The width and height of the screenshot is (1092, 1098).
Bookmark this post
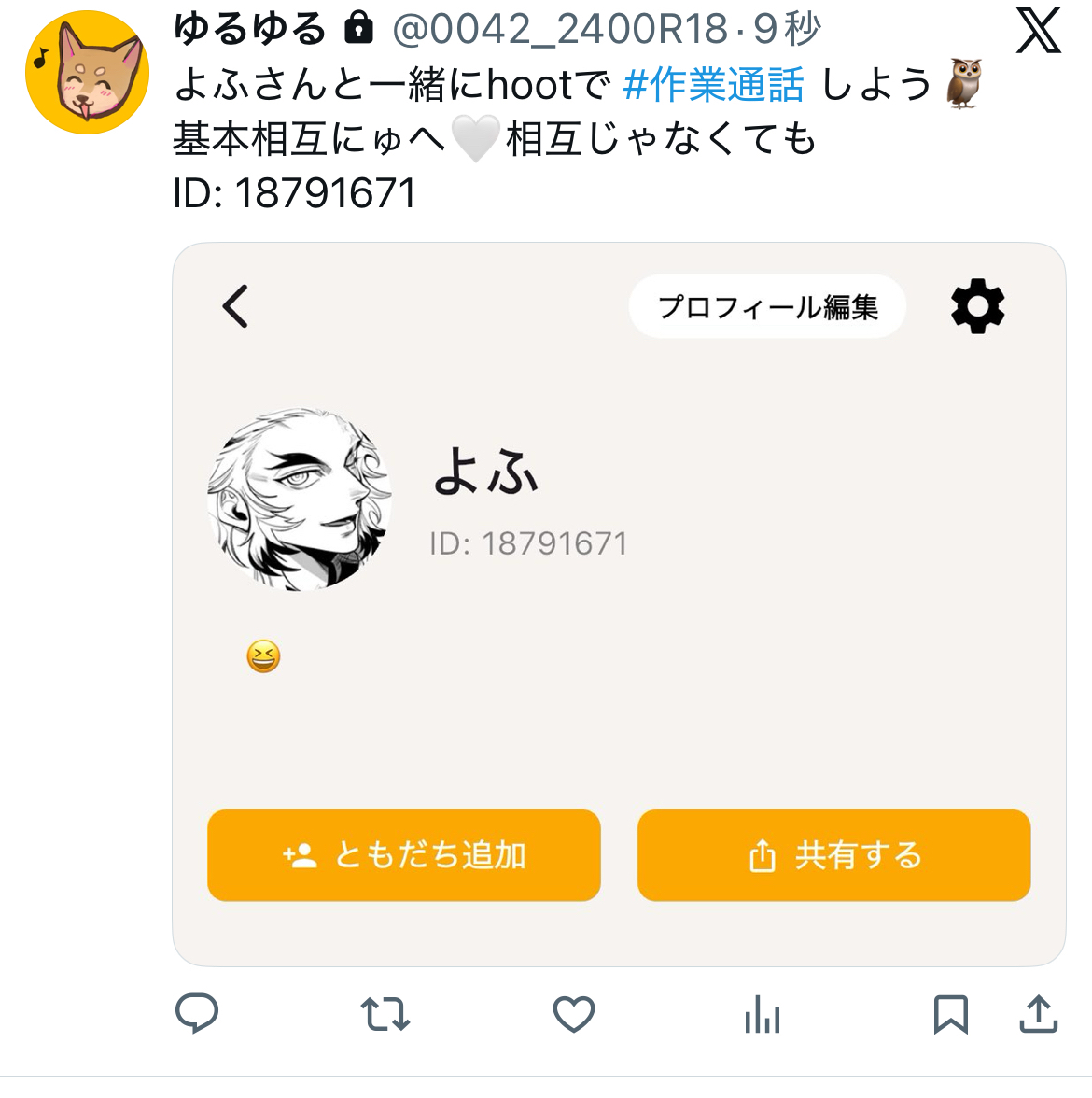(950, 1014)
